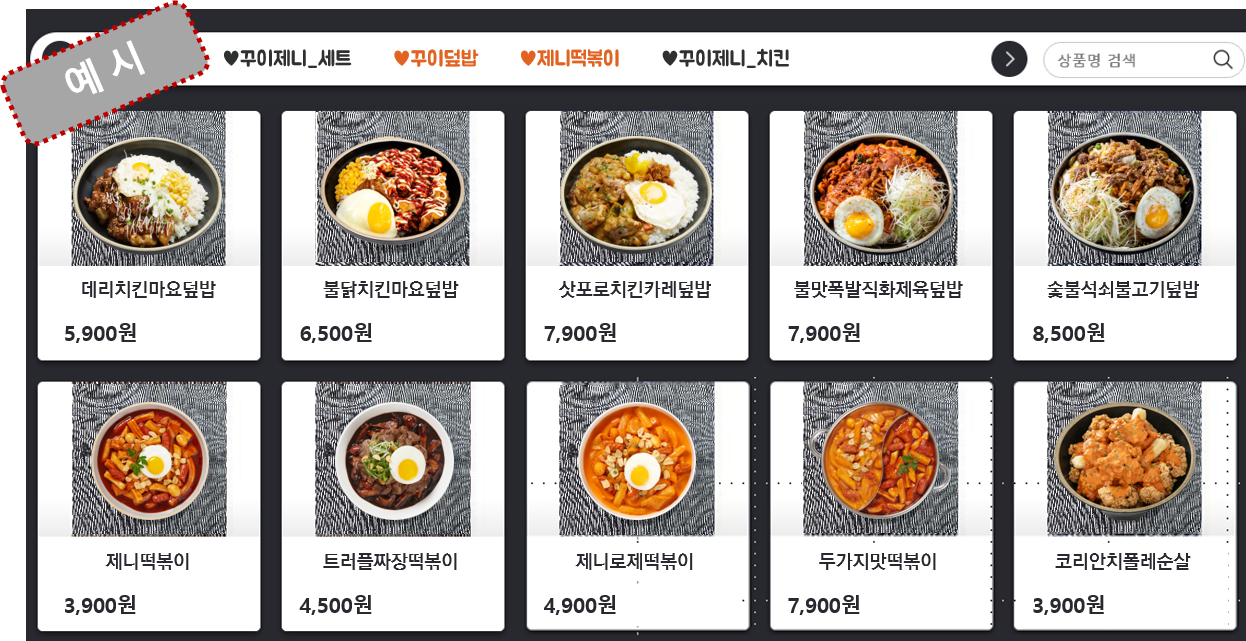Go to the 꾸이제니_치킨 category tab

[x=726, y=59]
